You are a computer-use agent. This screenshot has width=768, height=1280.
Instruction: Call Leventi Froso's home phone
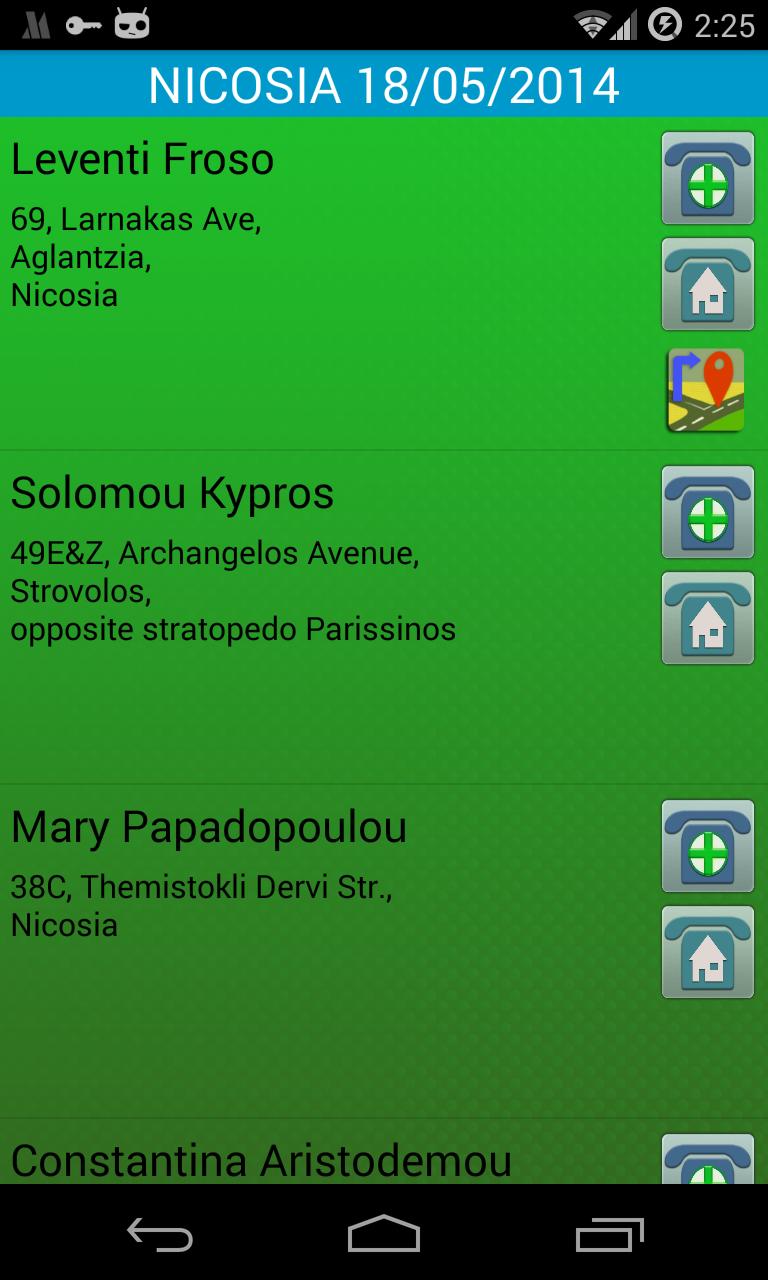coord(706,286)
